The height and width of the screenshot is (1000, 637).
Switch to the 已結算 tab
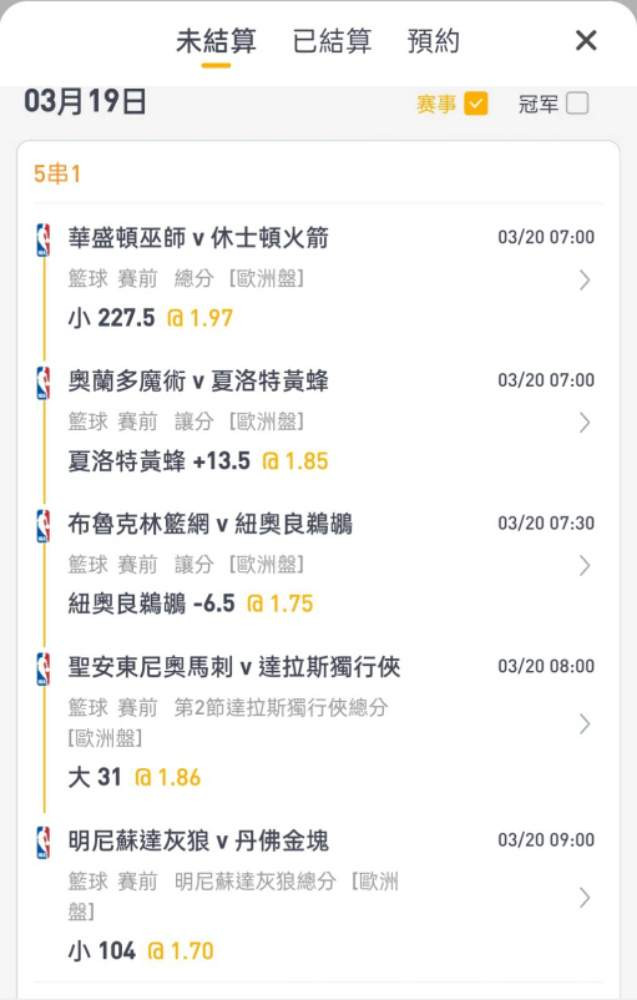(x=332, y=41)
